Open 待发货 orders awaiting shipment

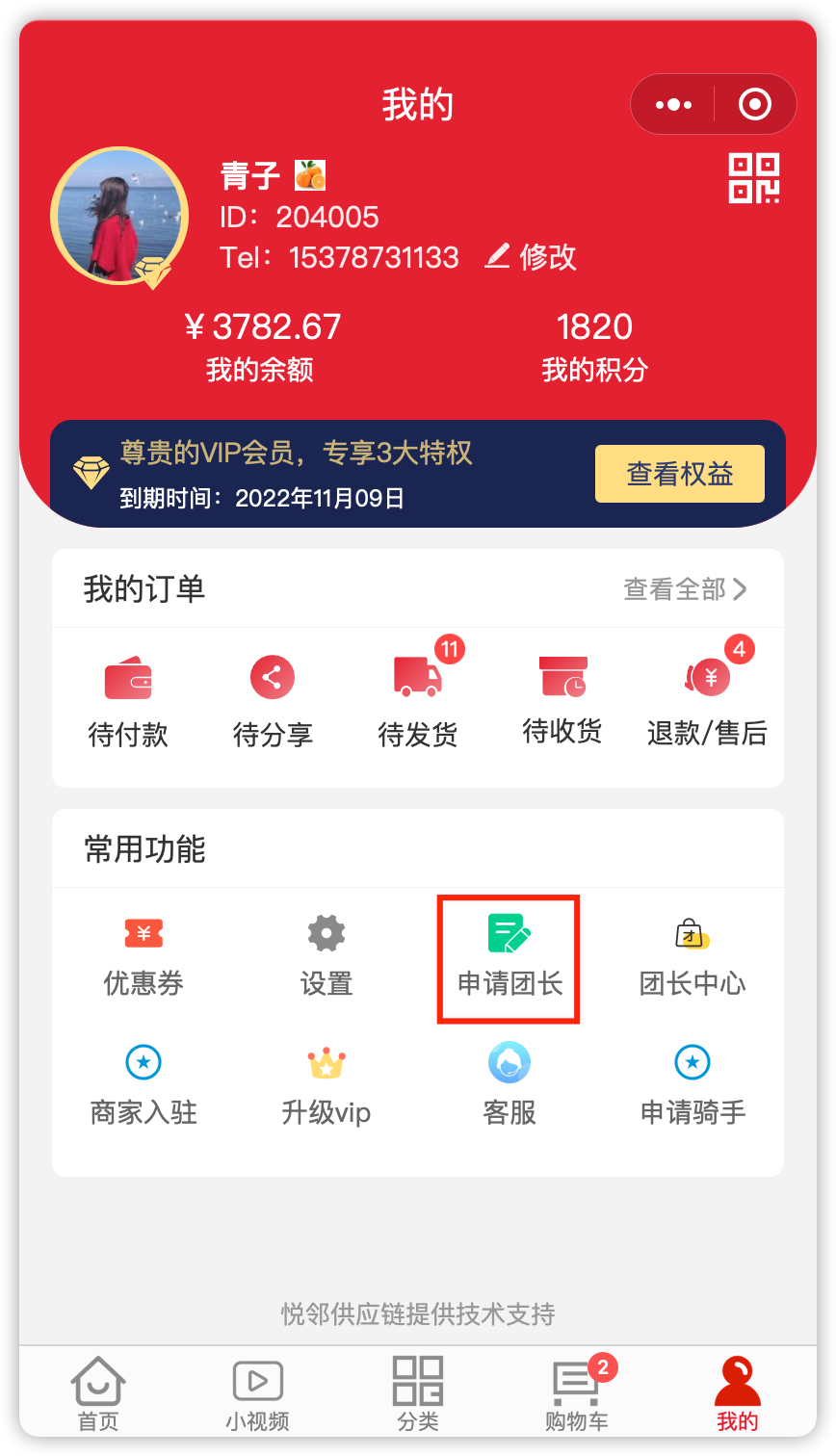(x=417, y=703)
